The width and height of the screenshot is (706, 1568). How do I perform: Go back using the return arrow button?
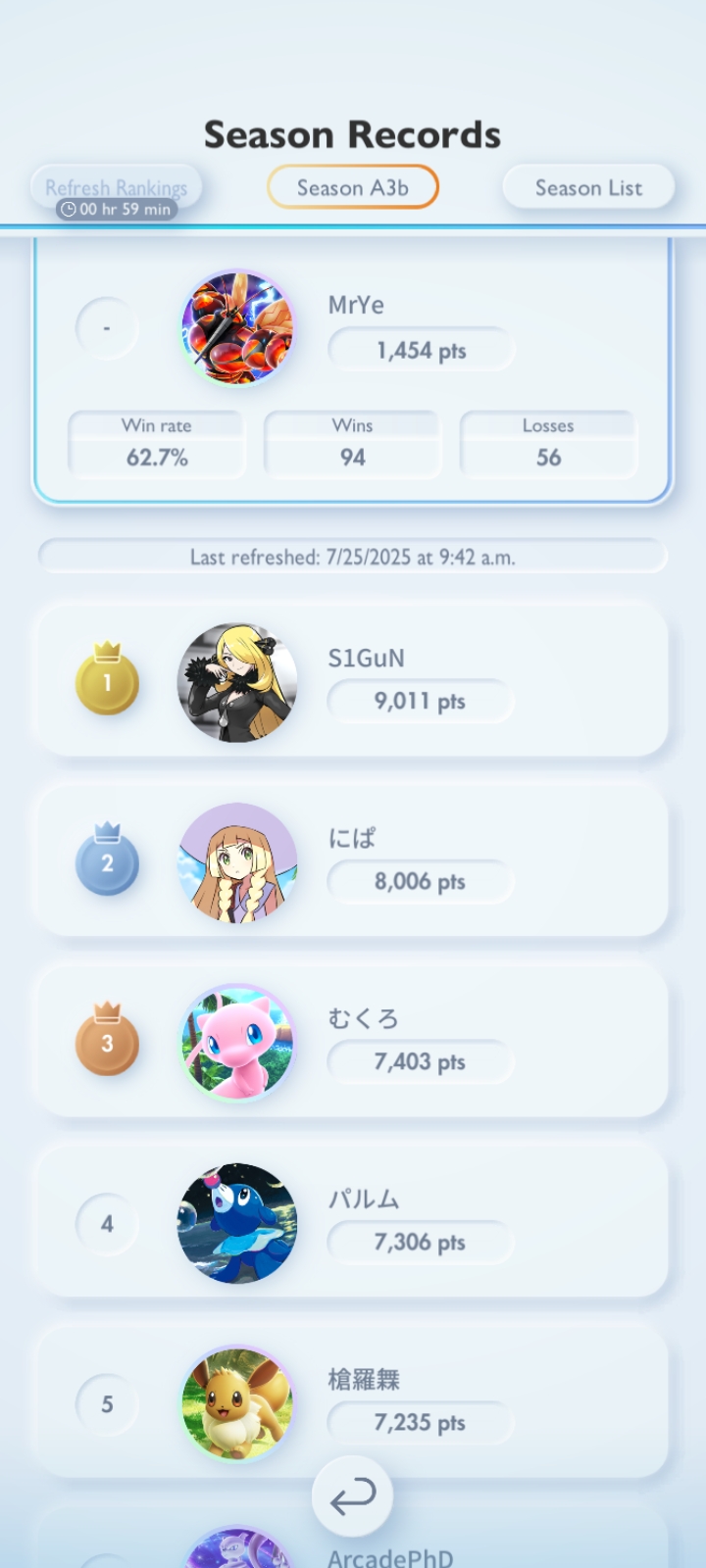[353, 1496]
